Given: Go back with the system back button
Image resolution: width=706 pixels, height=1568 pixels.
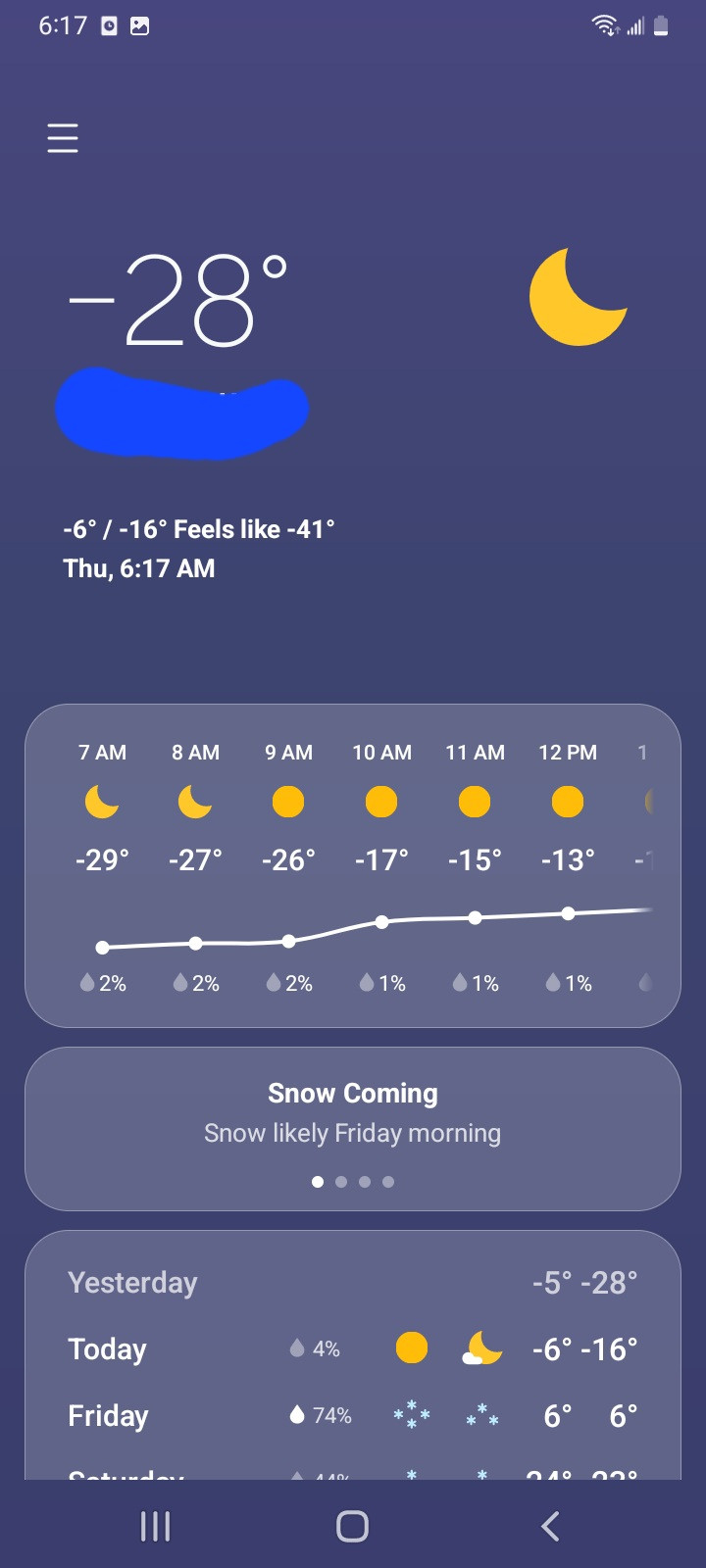Looking at the screenshot, I should tap(550, 1526).
